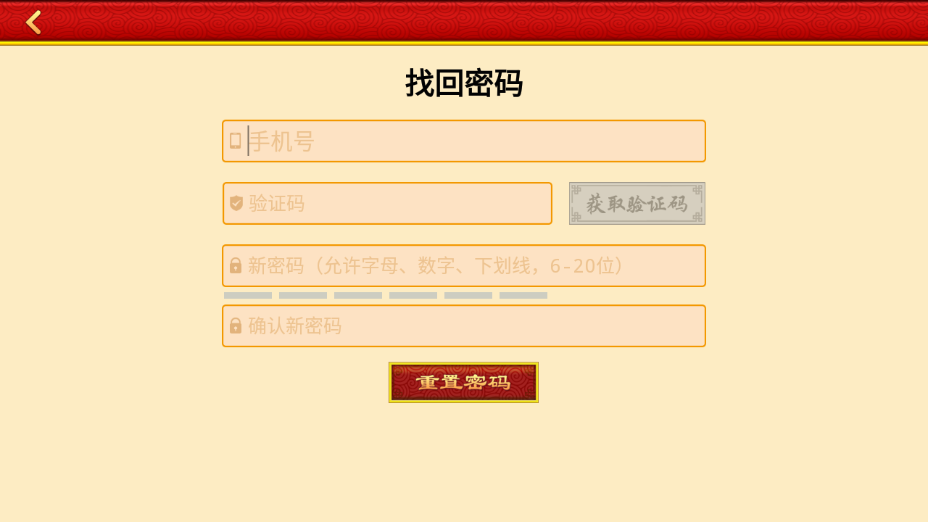Focus the 验证码 verification code field
Viewport: 928px width, 522px height.
click(387, 203)
